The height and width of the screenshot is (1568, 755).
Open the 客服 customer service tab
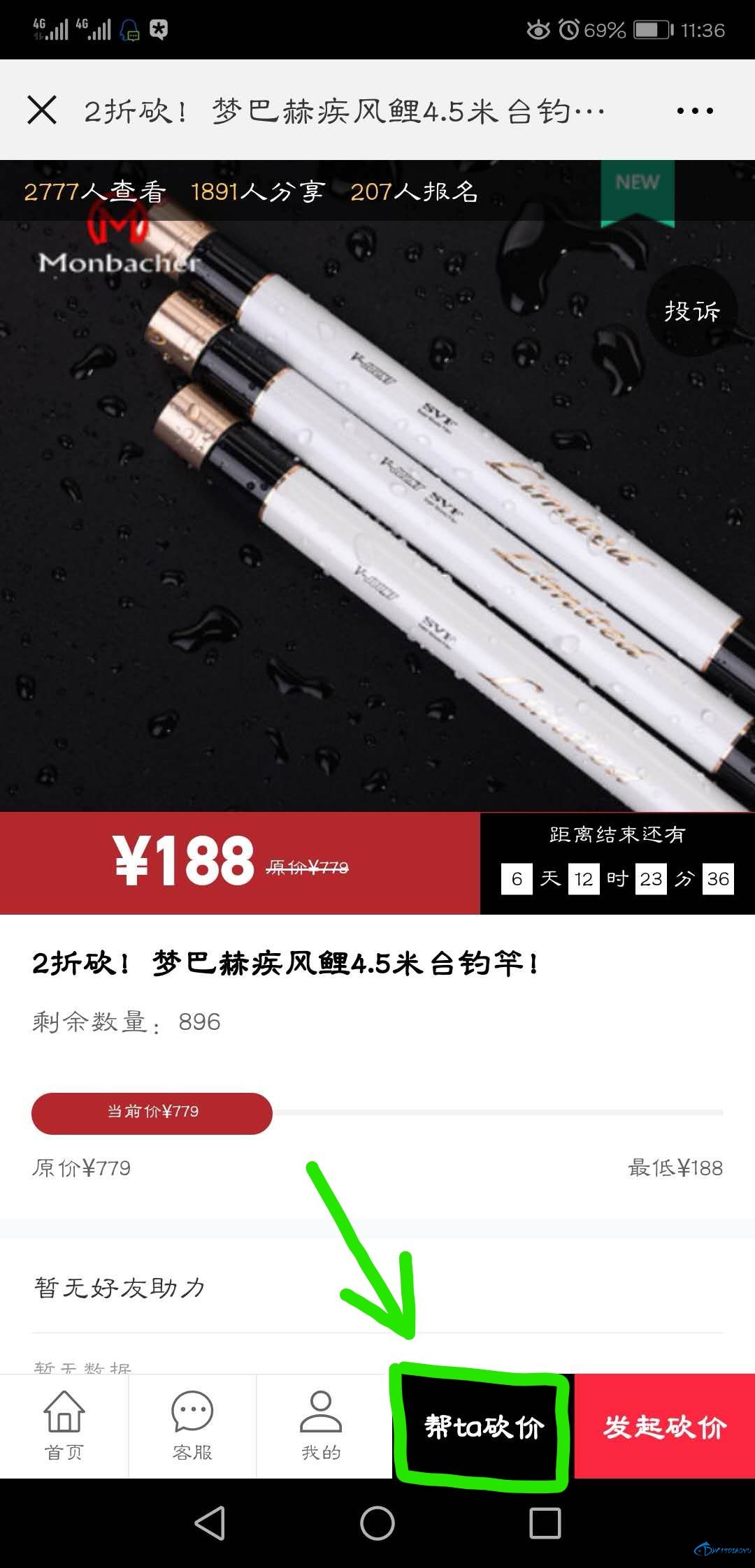pos(192,1425)
